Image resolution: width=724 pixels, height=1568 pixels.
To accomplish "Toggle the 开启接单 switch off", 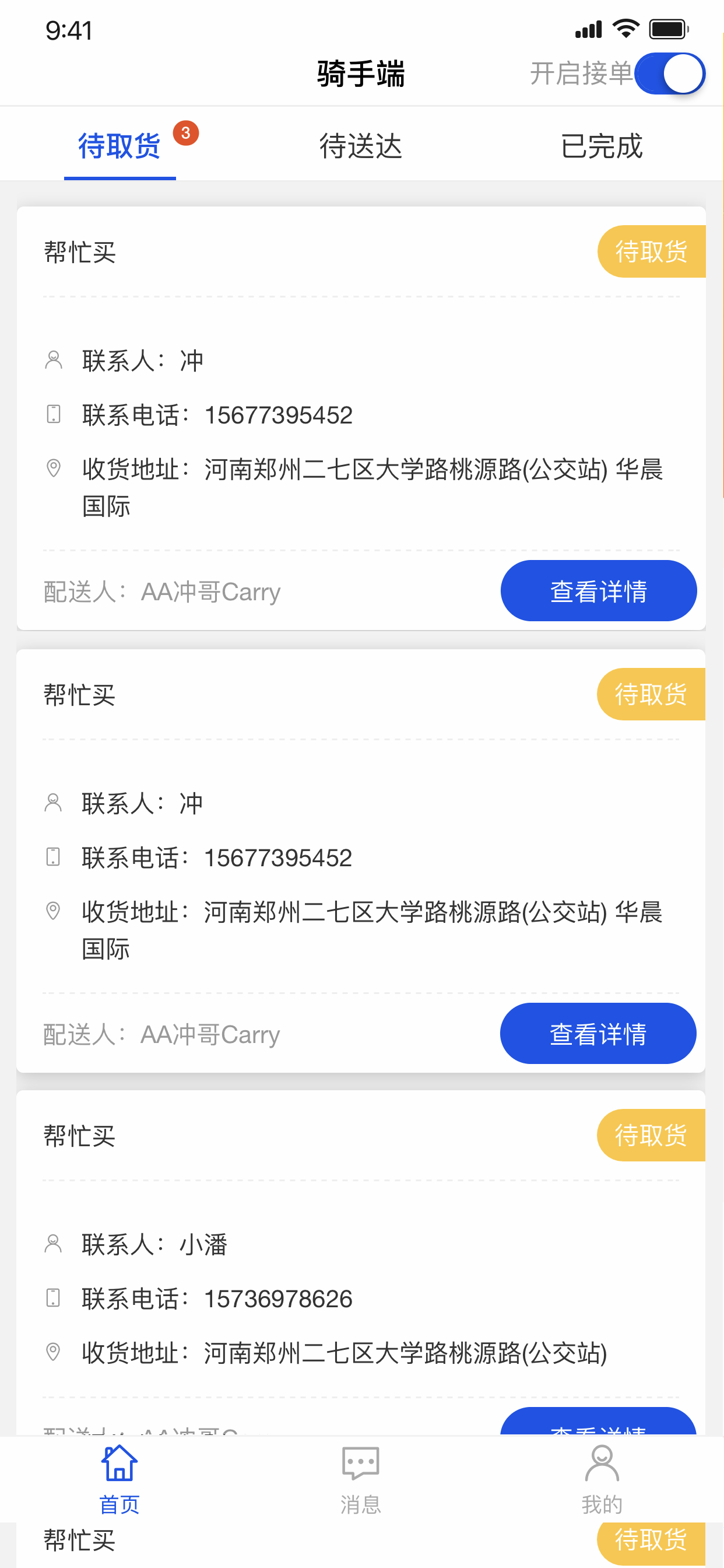I will coord(669,73).
